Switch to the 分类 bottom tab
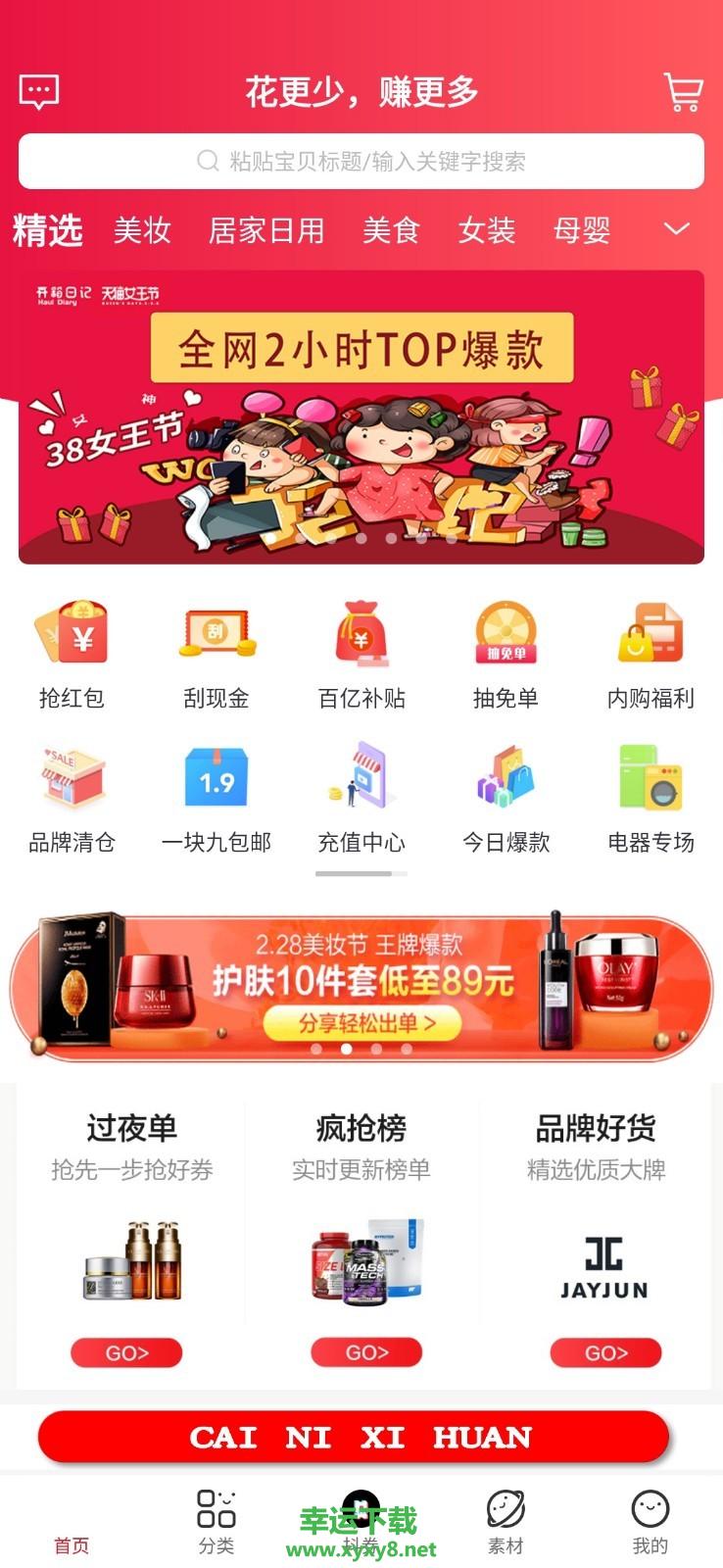The image size is (723, 1568). tap(216, 1521)
